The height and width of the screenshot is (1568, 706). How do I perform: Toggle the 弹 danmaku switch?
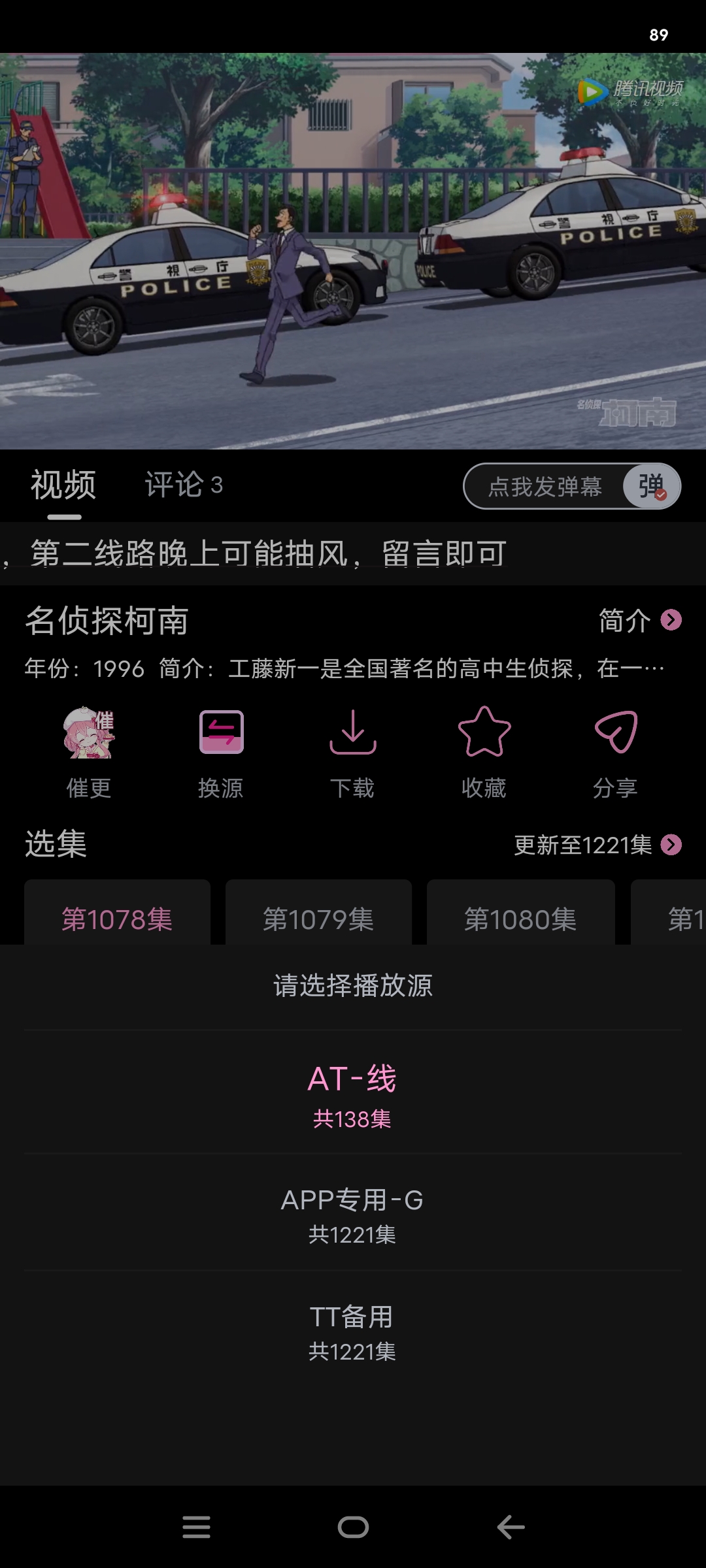click(x=650, y=486)
